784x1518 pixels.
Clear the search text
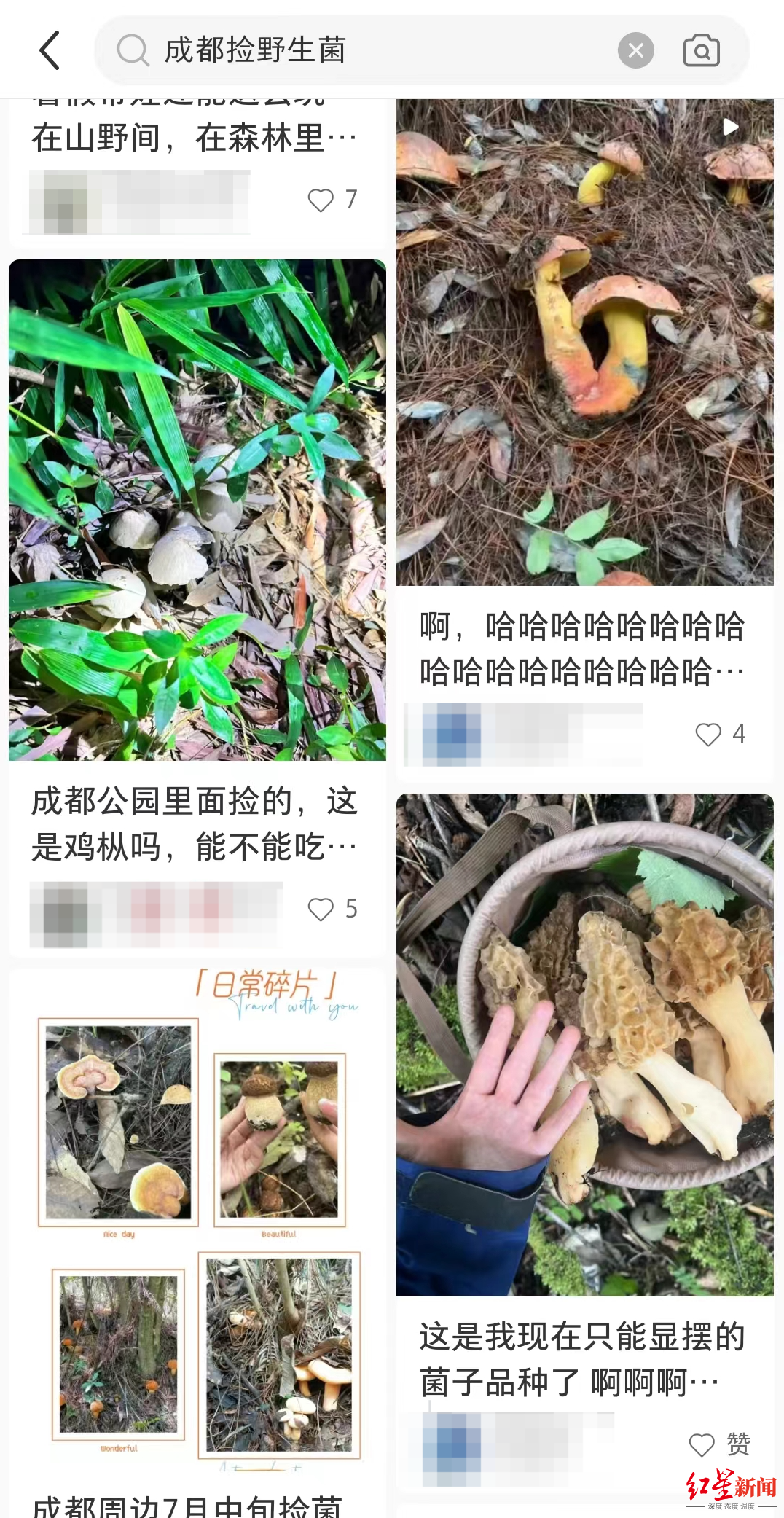[635, 50]
